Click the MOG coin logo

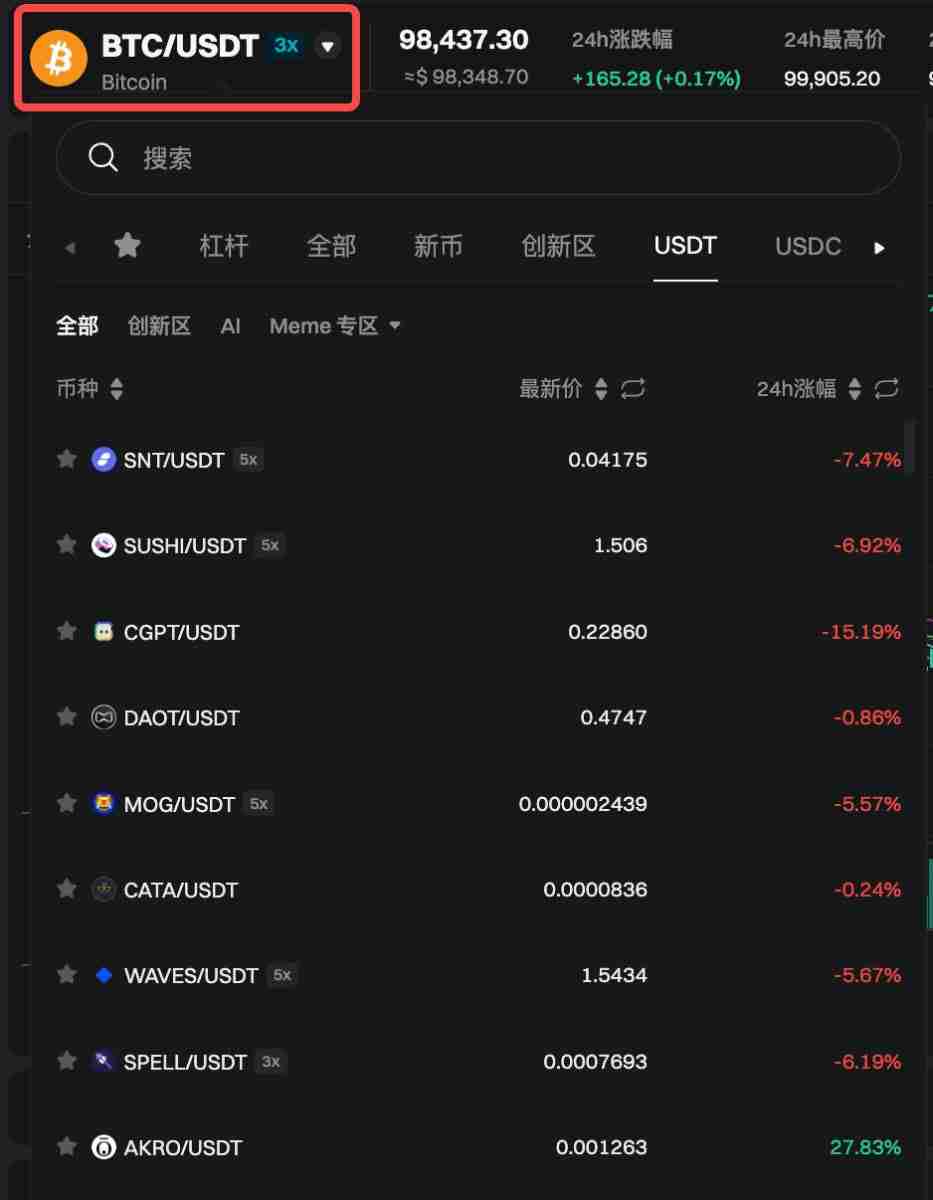[x=103, y=803]
